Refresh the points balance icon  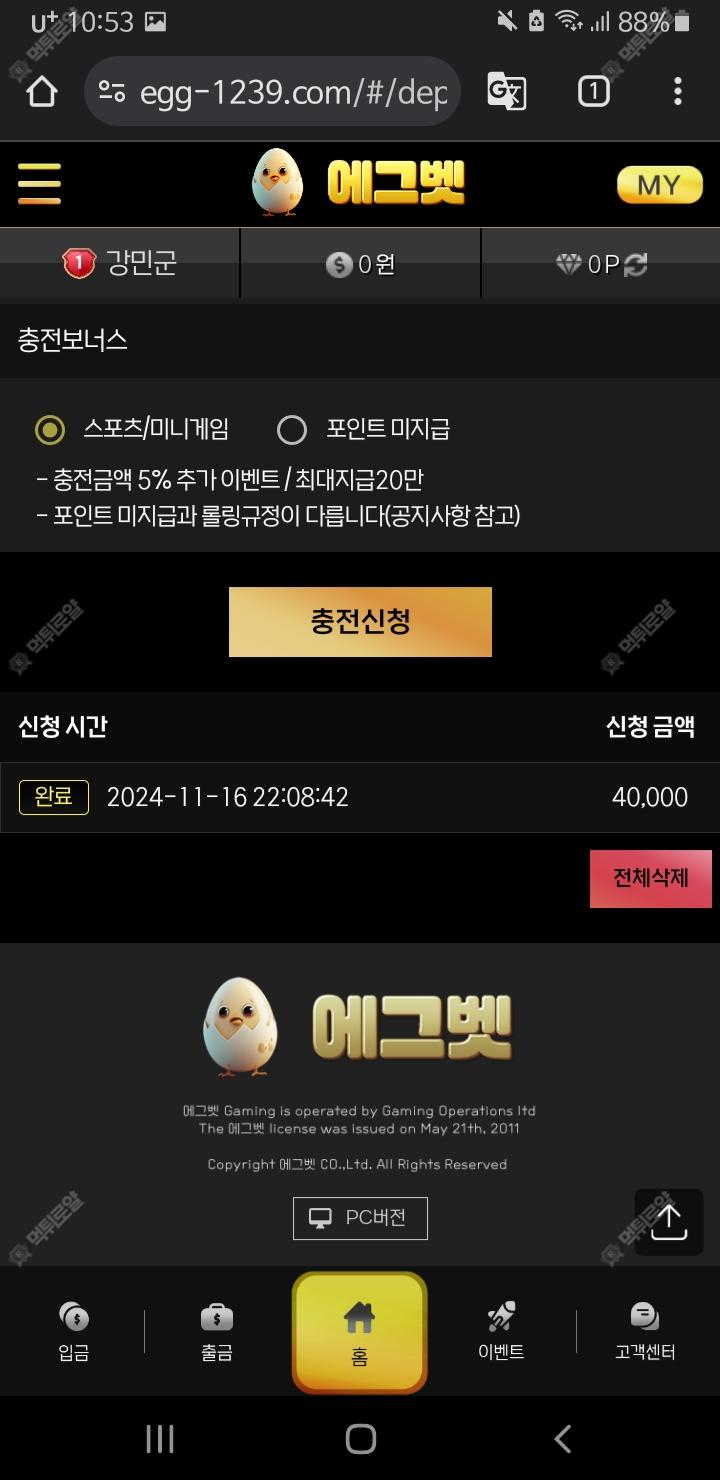[636, 264]
